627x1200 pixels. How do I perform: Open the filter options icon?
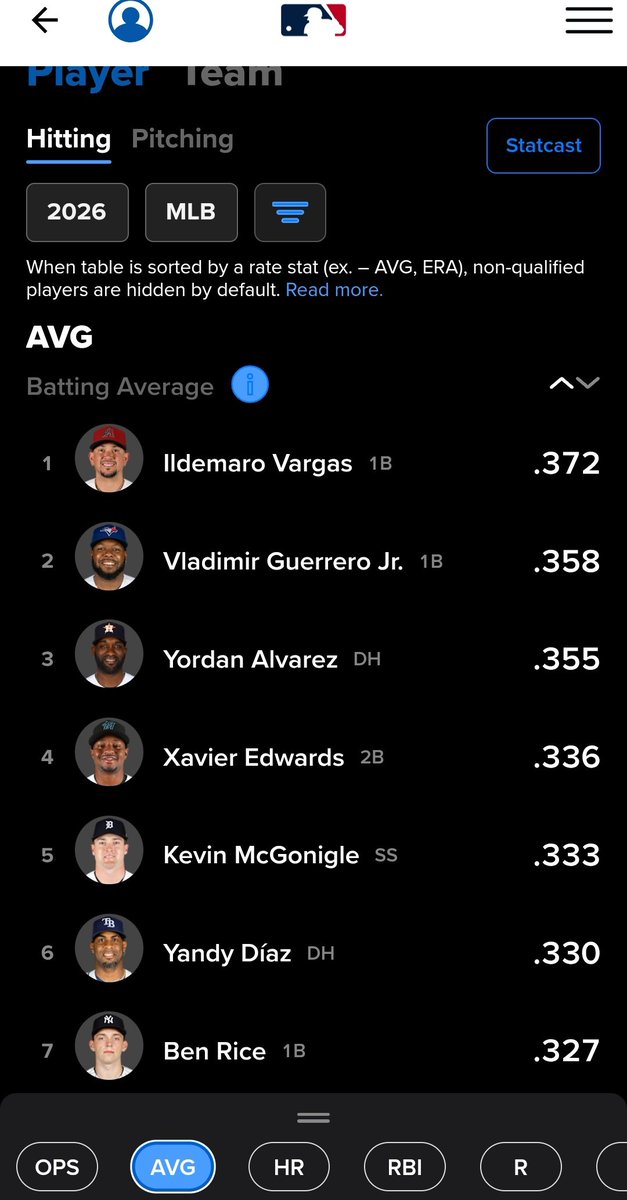coord(290,212)
